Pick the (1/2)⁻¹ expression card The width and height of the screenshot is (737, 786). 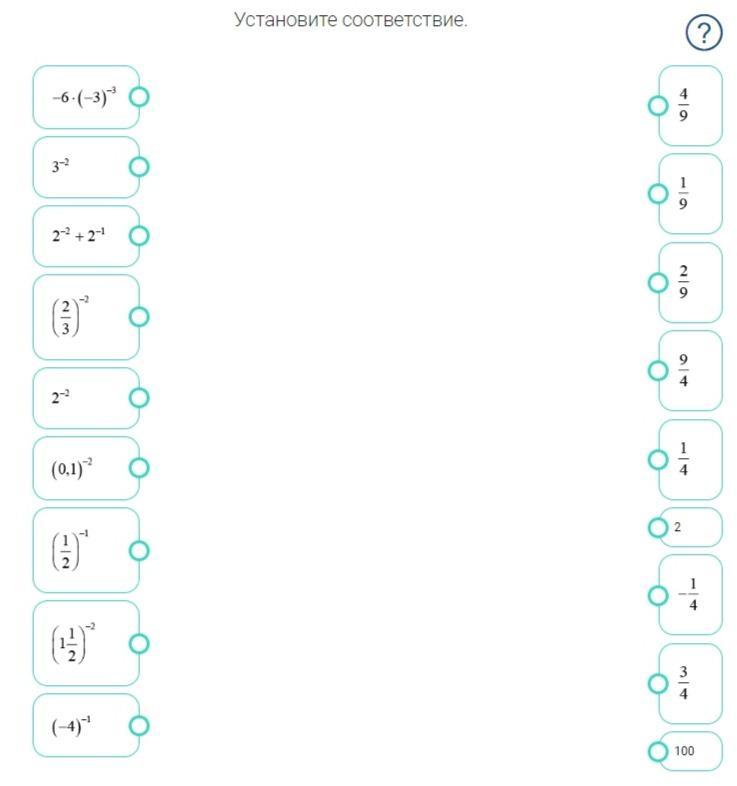click(85, 551)
